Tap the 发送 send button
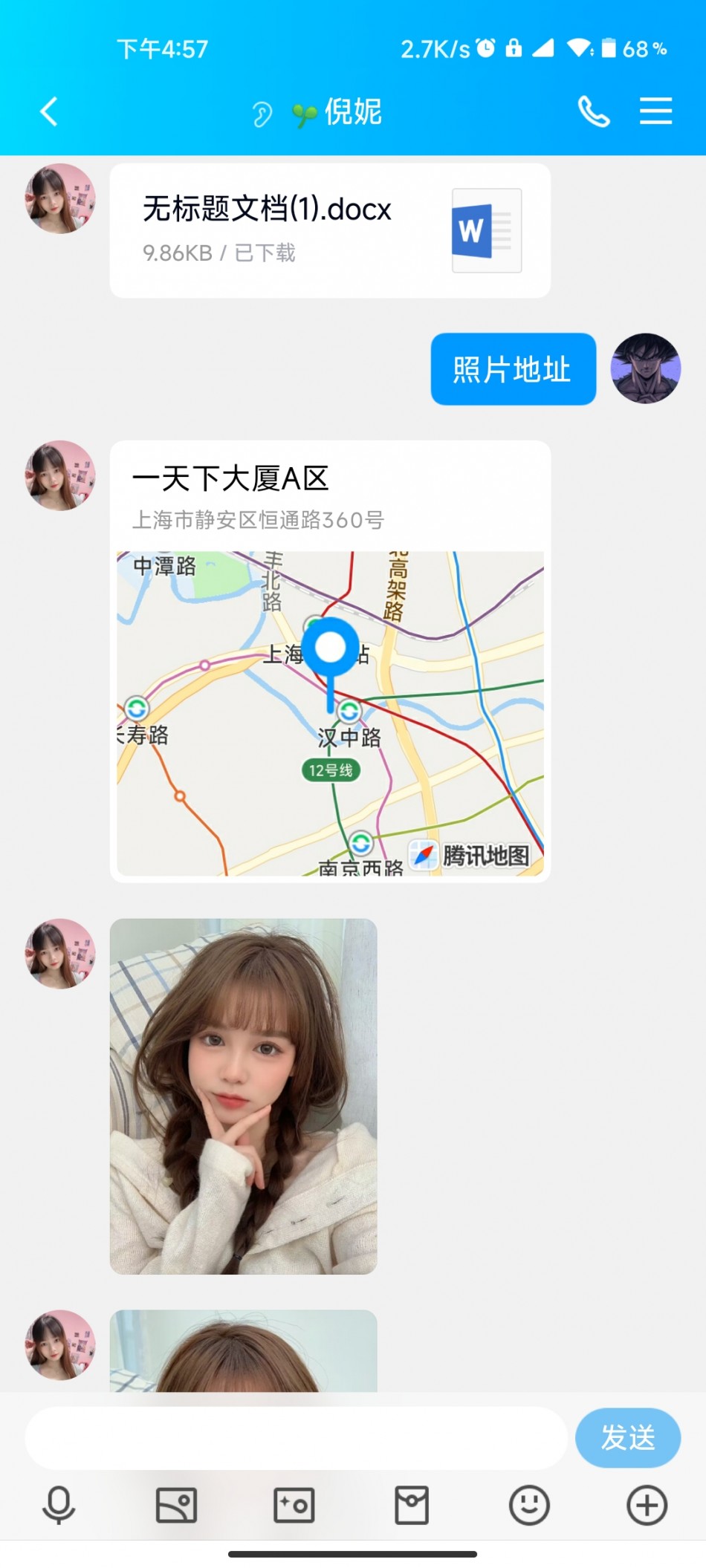706x1568 pixels. tap(627, 1438)
